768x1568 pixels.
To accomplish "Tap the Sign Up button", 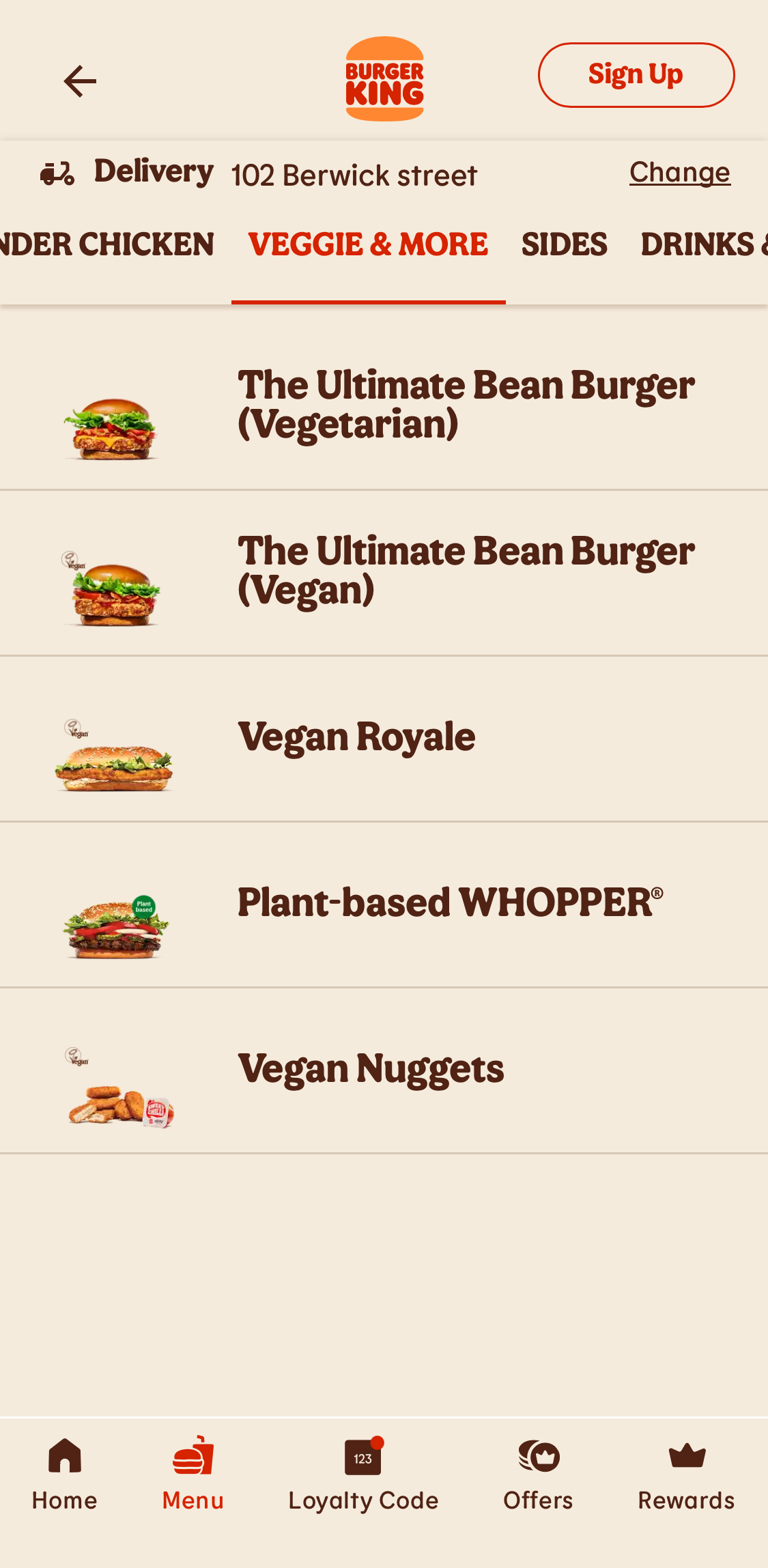I will coord(635,75).
